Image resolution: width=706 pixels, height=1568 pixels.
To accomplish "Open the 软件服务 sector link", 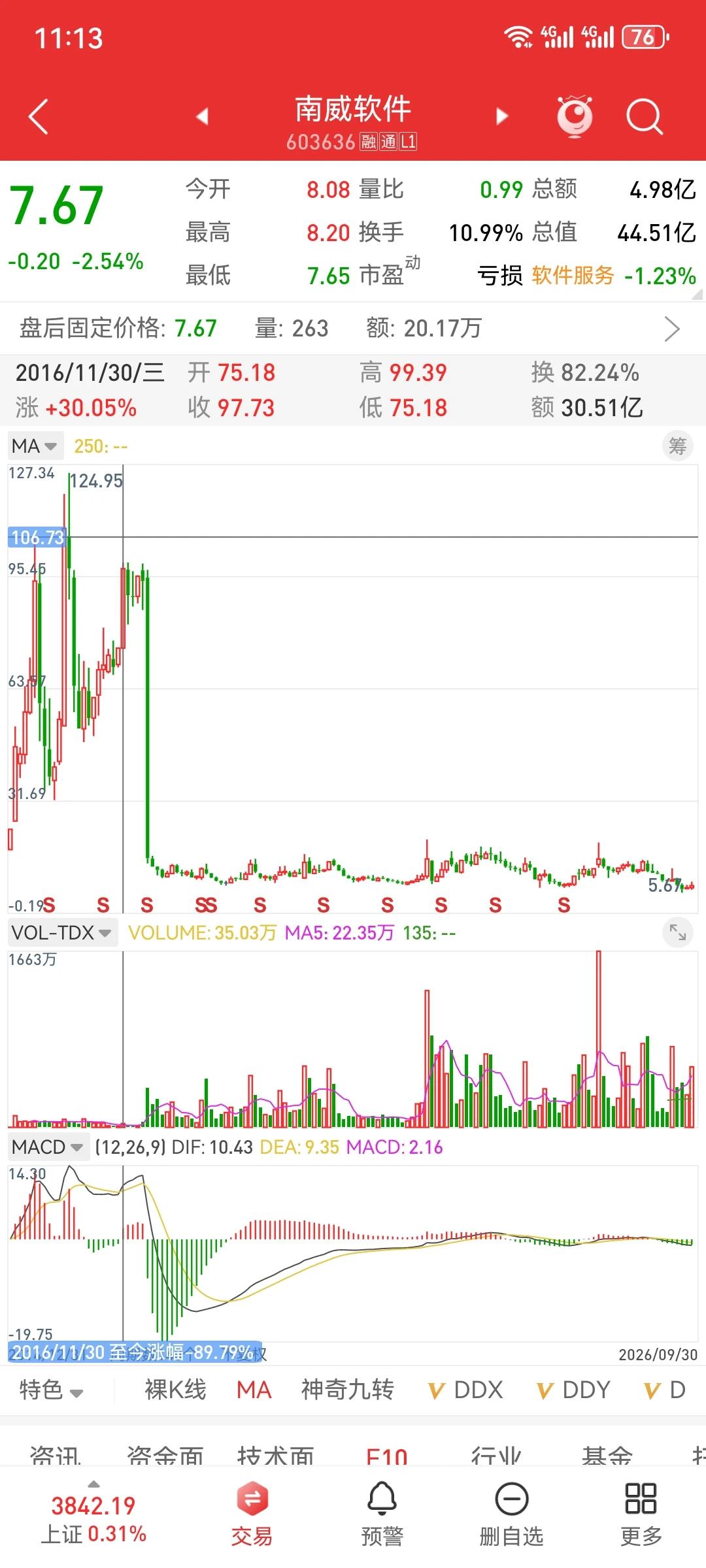I will (x=573, y=276).
